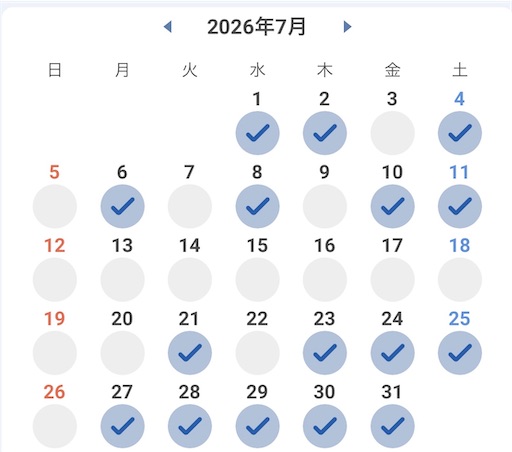Toggle off the check on July 25
This screenshot has height=452, width=512.
(x=460, y=353)
